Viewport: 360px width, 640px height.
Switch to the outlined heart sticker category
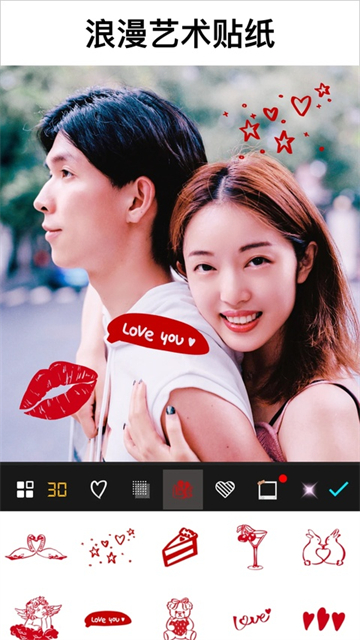98,489
